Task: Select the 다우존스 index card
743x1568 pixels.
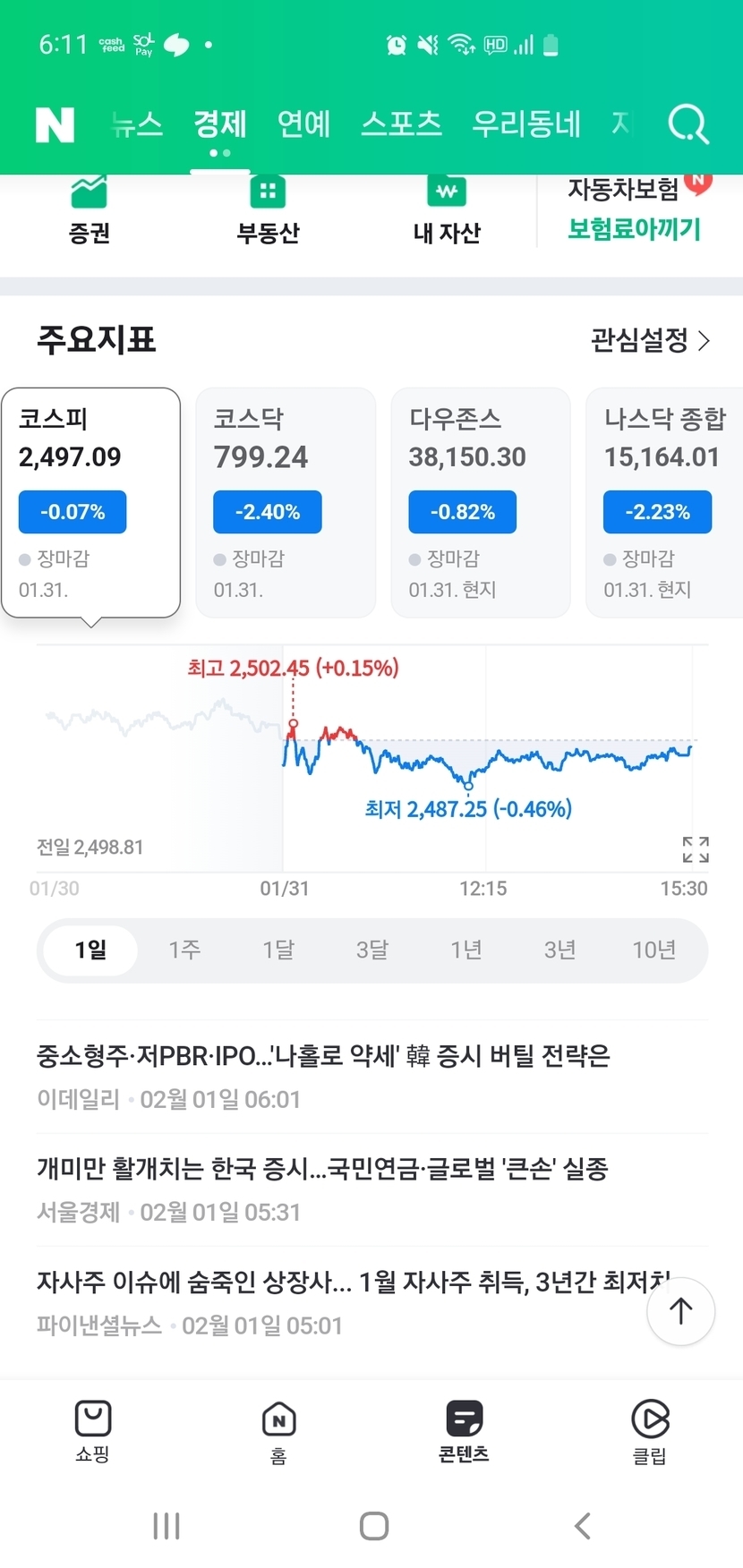Action: coord(480,501)
